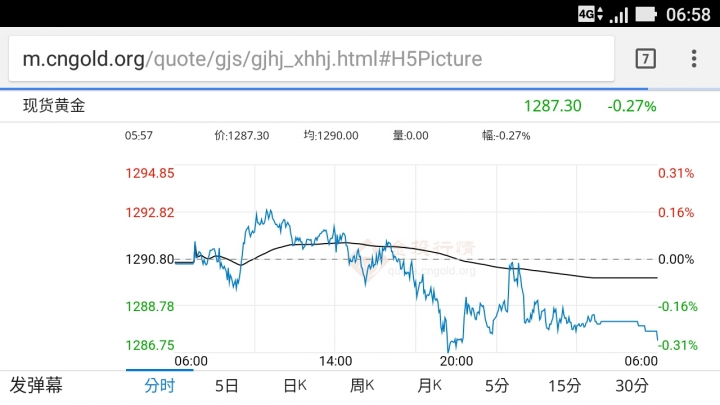Select the 5分 interval tab

point(497,385)
